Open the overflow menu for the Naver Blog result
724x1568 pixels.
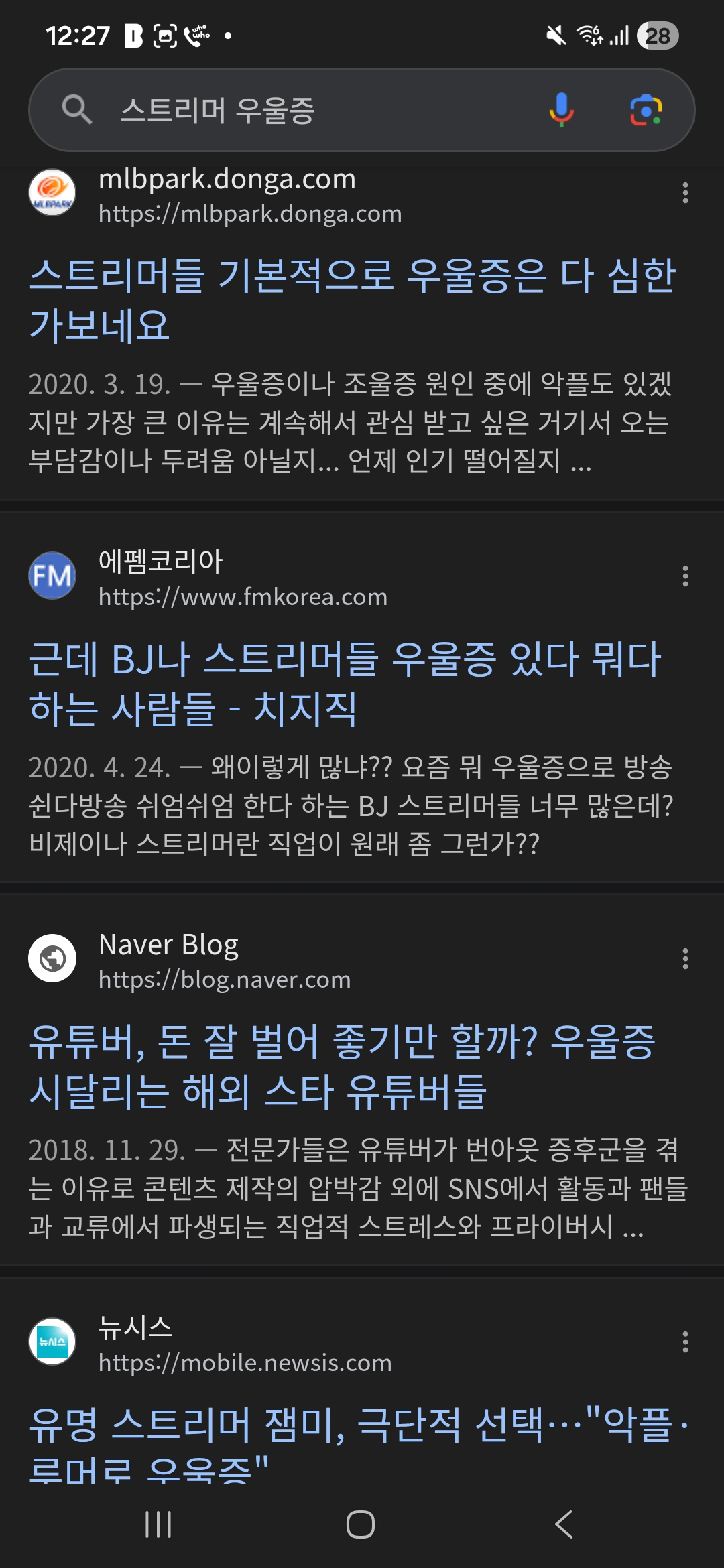(685, 959)
